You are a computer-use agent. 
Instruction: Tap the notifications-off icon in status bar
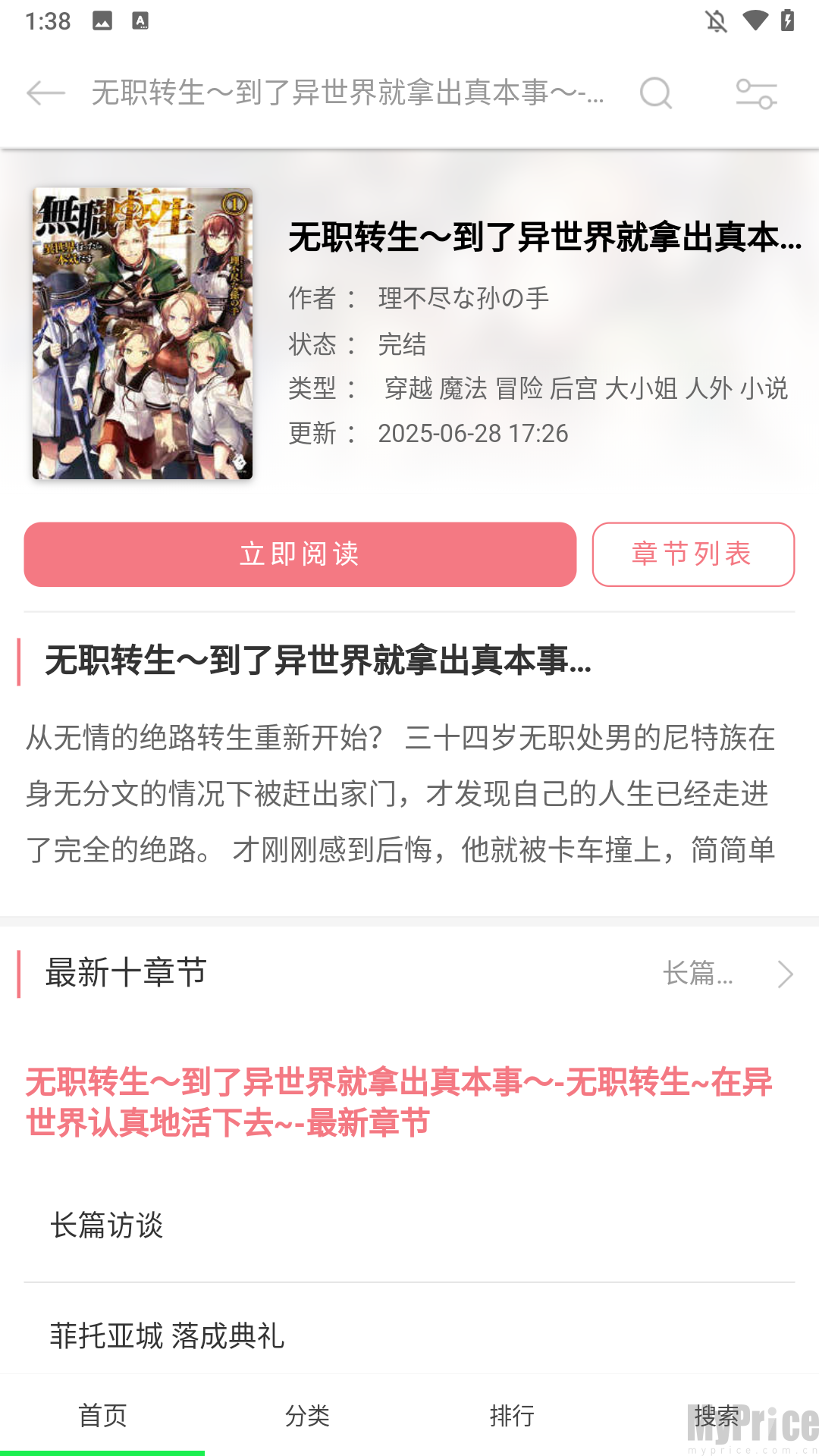(x=716, y=22)
